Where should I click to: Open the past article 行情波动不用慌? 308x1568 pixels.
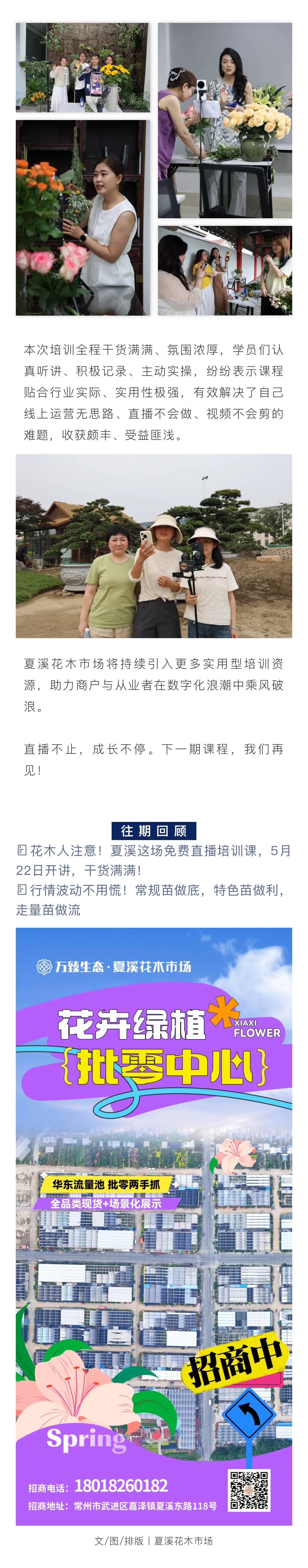(151, 900)
